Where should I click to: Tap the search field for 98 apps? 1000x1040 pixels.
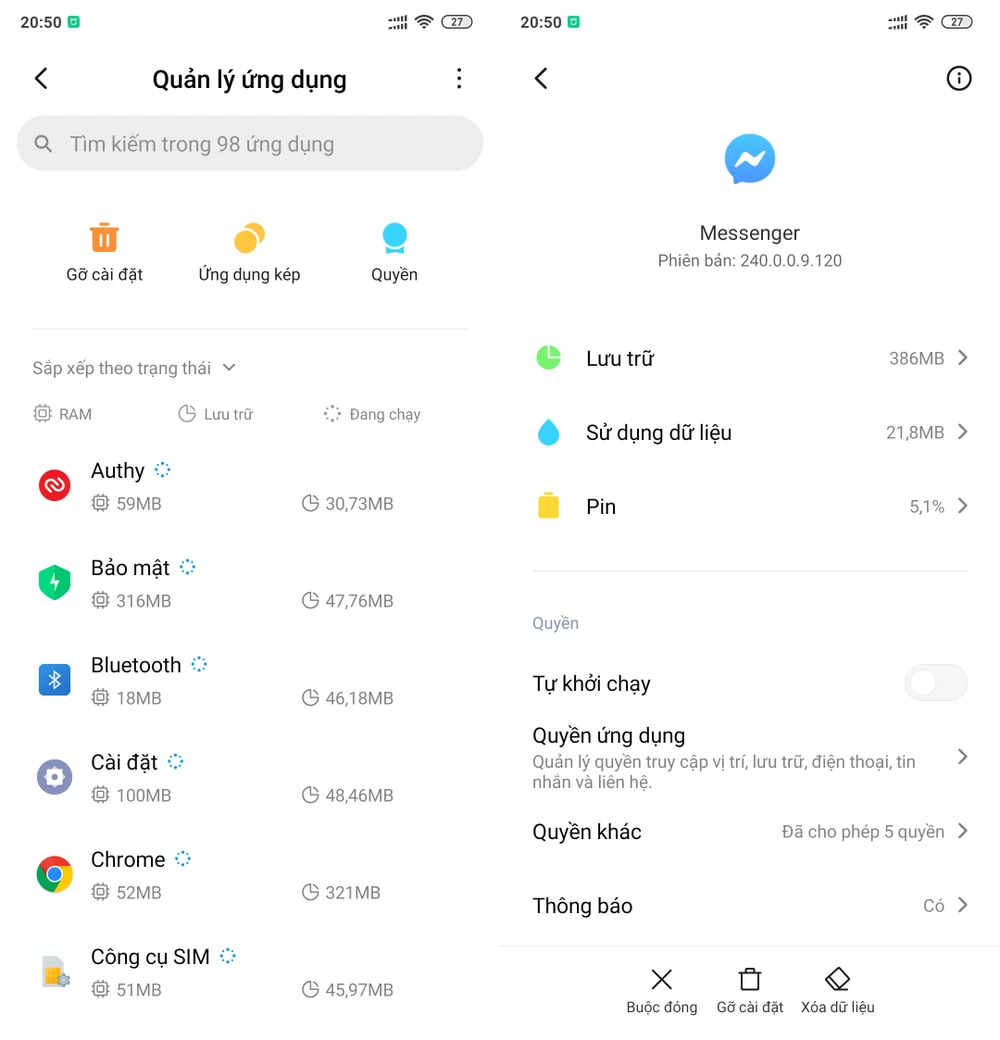[x=249, y=143]
